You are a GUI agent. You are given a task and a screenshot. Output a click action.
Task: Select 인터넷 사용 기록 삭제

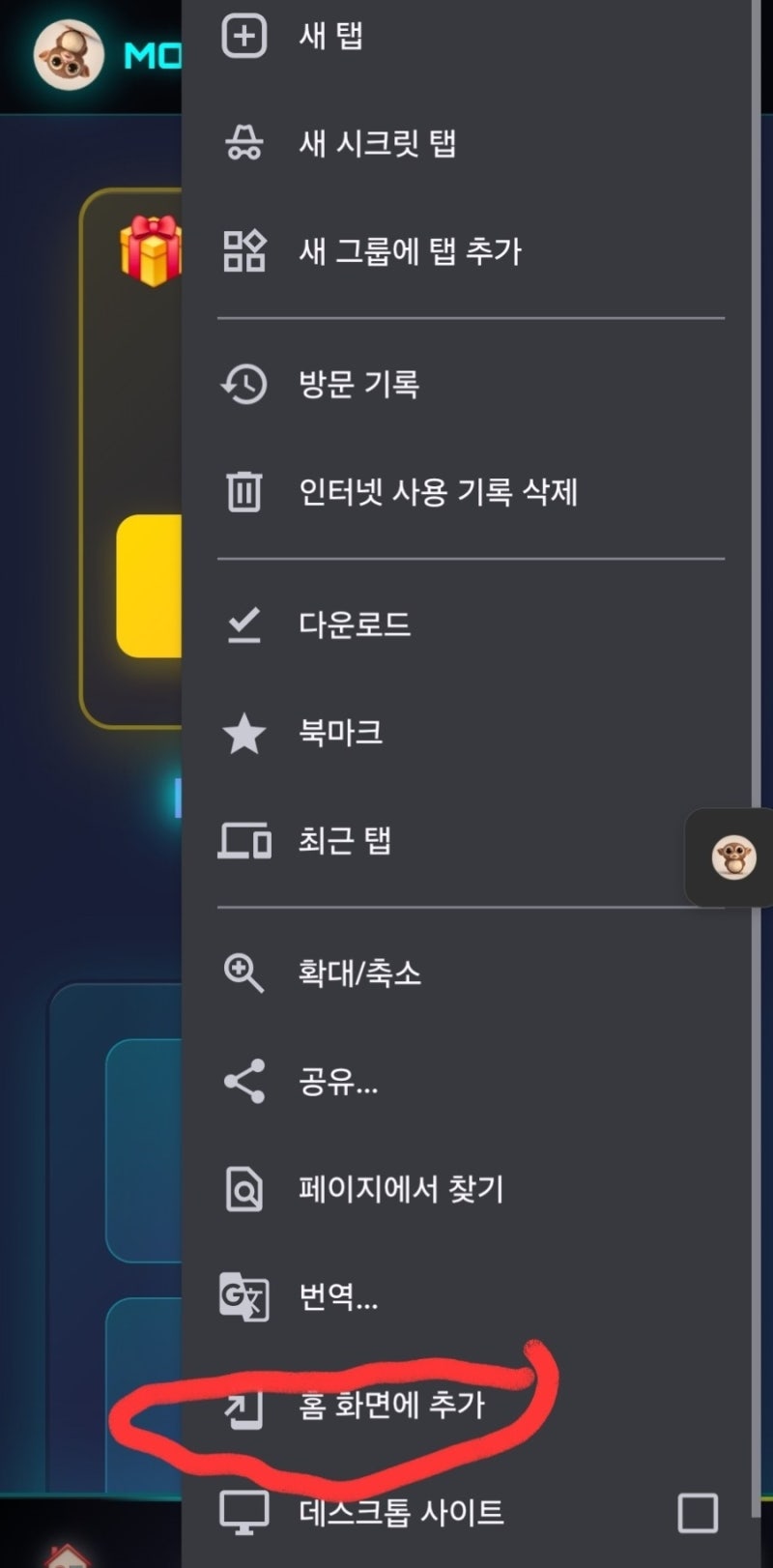467,492
